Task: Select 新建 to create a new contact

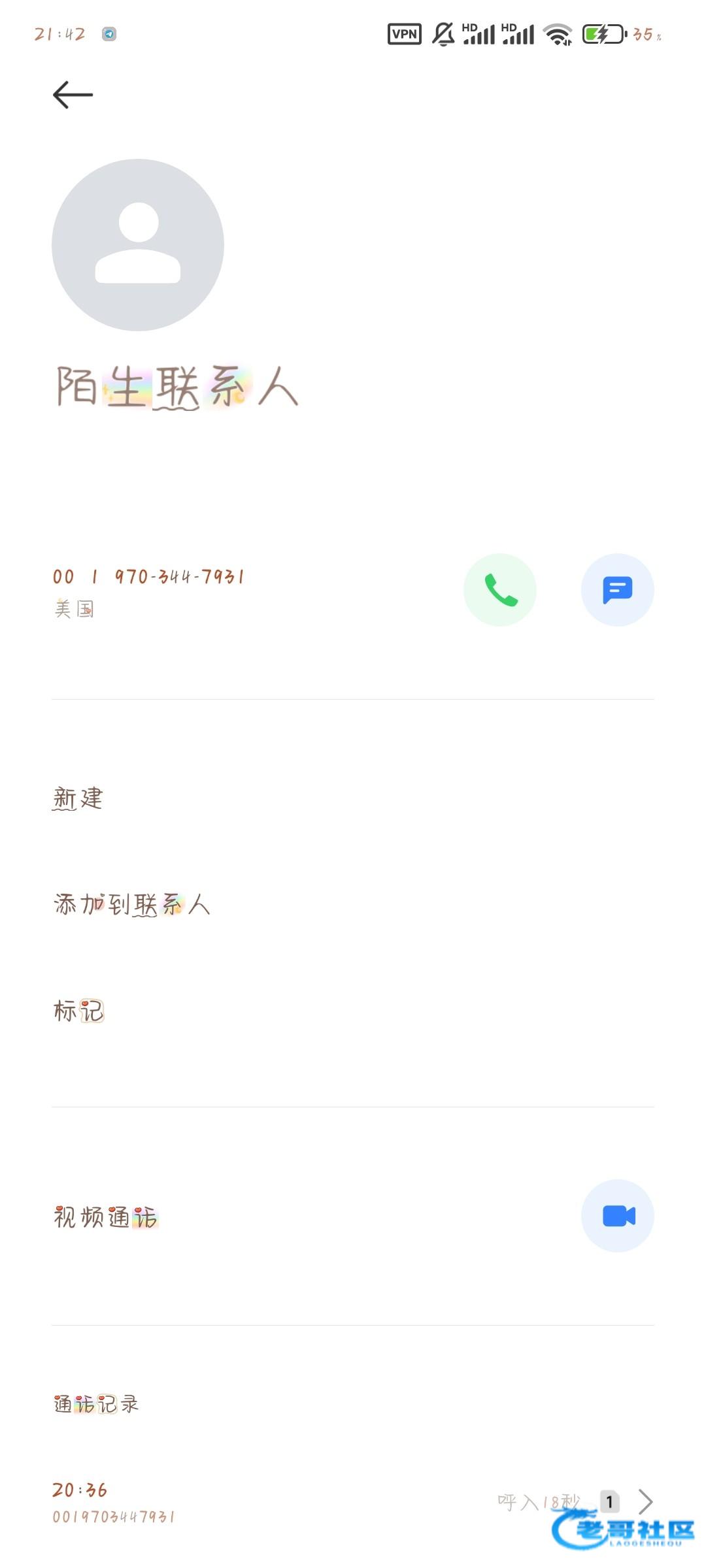Action: point(353,798)
